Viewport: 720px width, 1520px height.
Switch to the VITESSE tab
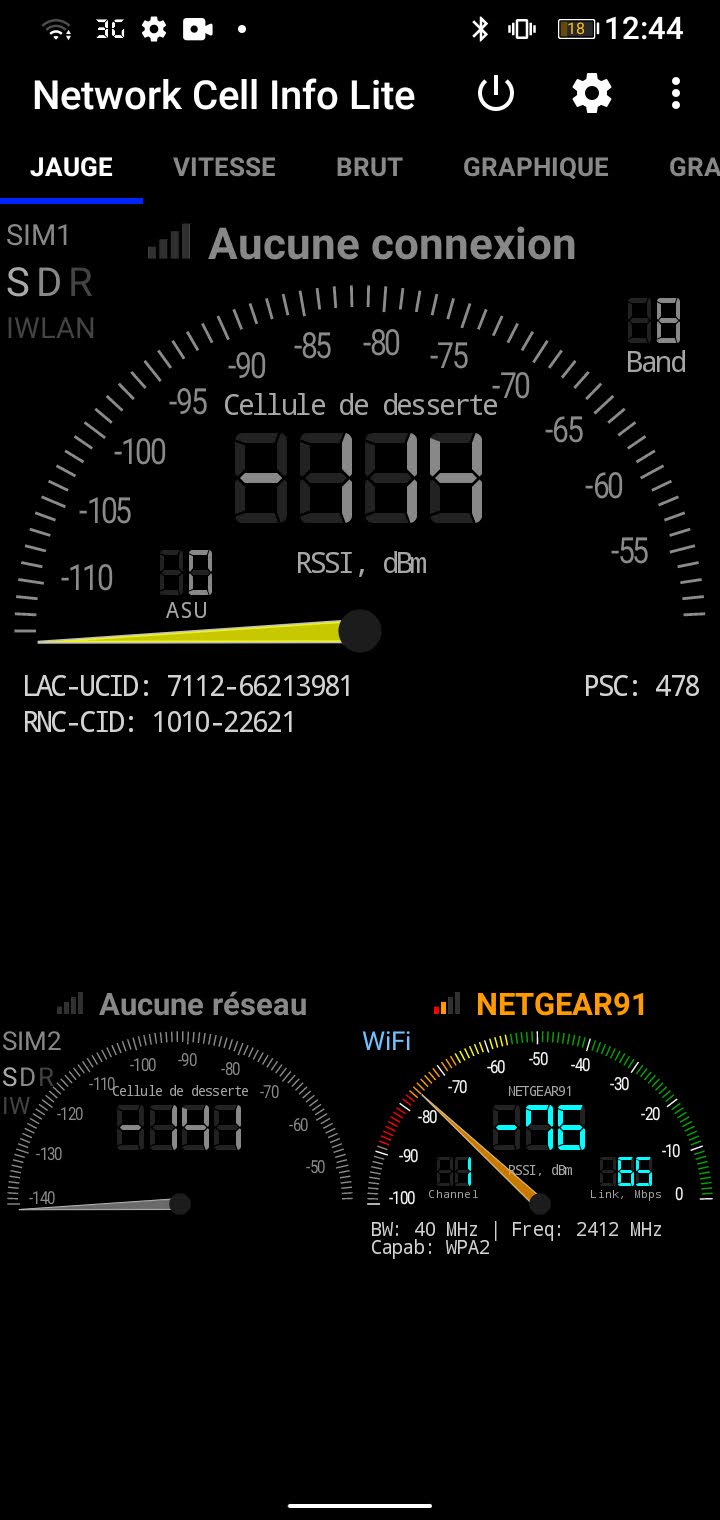(x=224, y=167)
